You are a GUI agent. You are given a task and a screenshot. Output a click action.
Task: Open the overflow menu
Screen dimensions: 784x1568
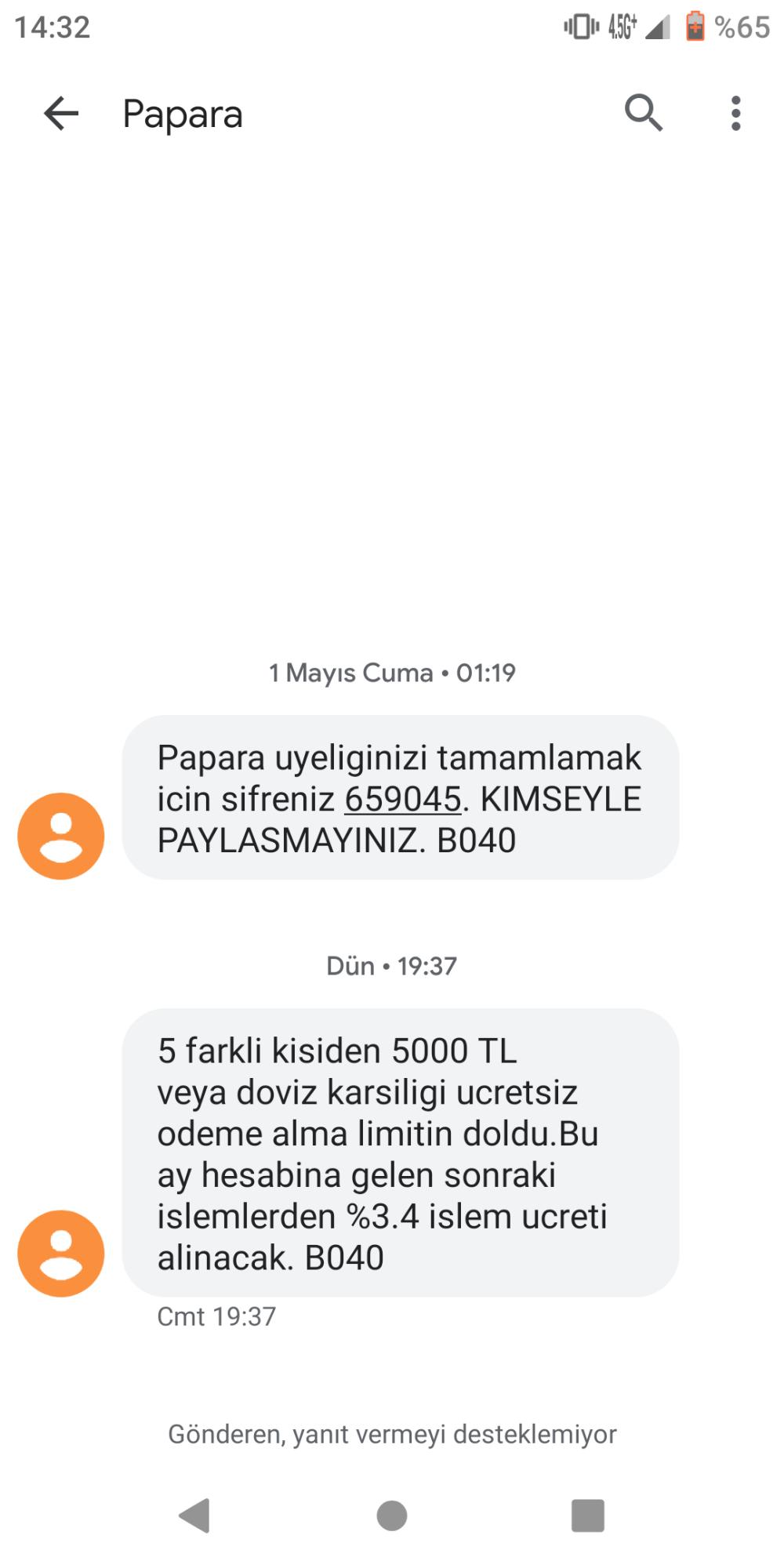click(x=735, y=114)
